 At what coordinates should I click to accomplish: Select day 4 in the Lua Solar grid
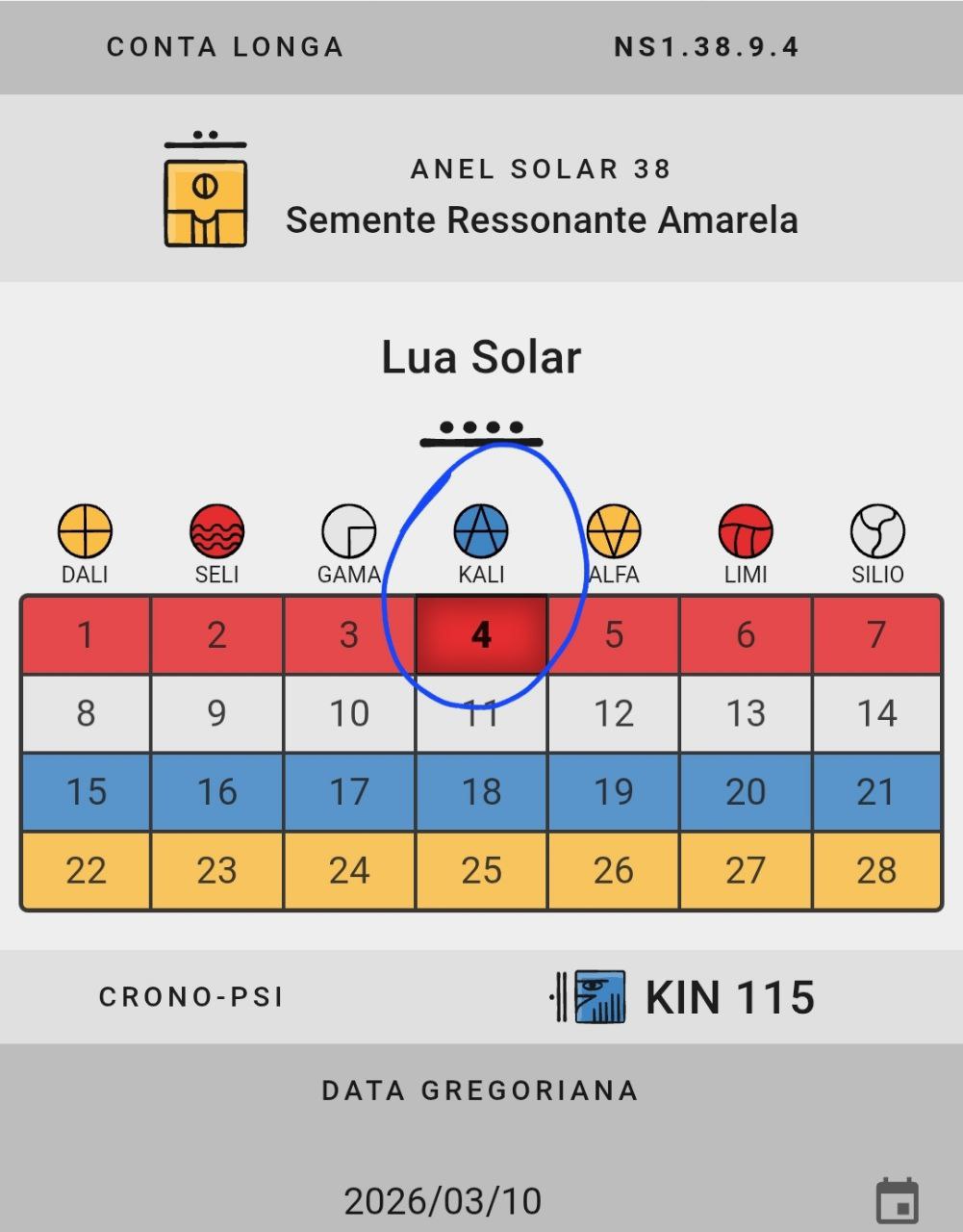[x=481, y=635]
